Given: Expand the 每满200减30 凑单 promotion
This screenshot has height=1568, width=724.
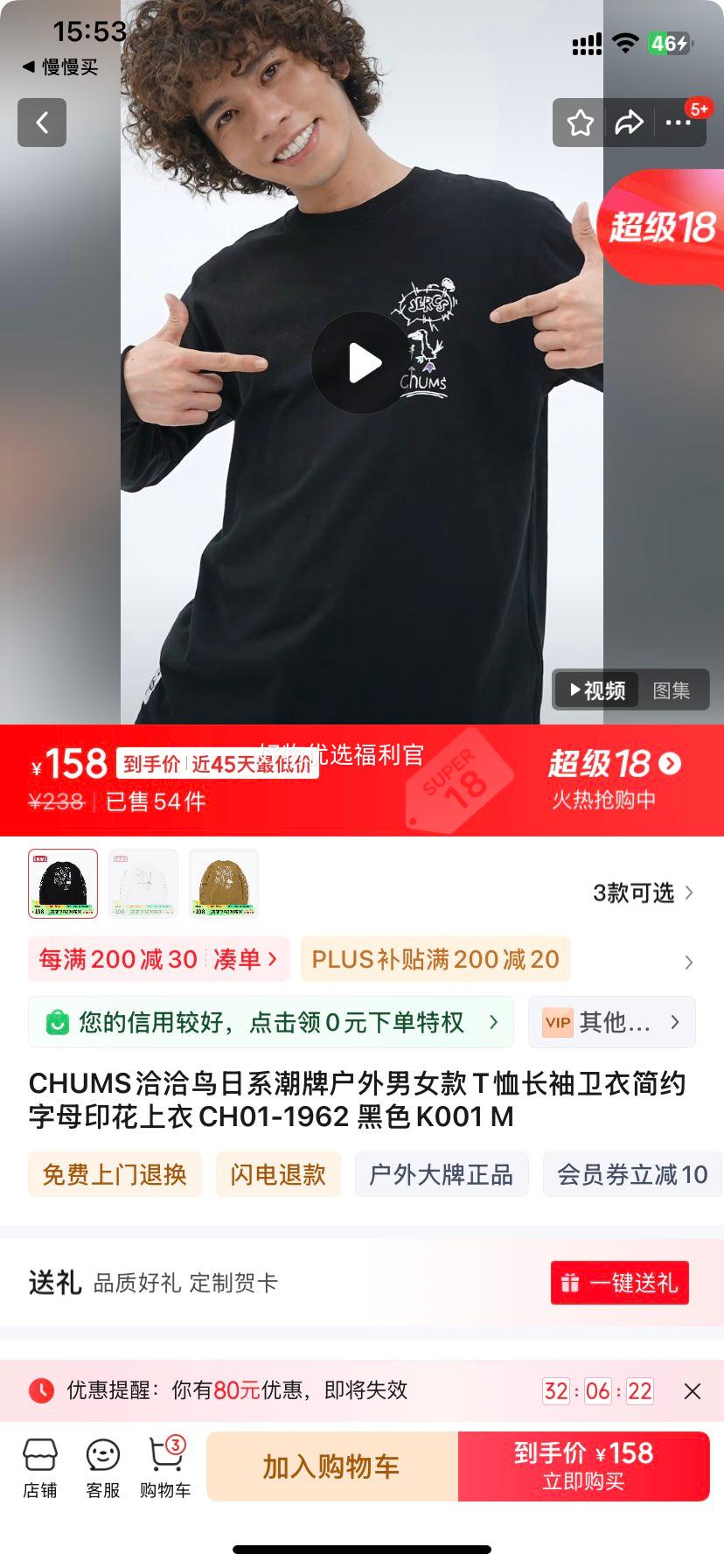Looking at the screenshot, I should (158, 959).
